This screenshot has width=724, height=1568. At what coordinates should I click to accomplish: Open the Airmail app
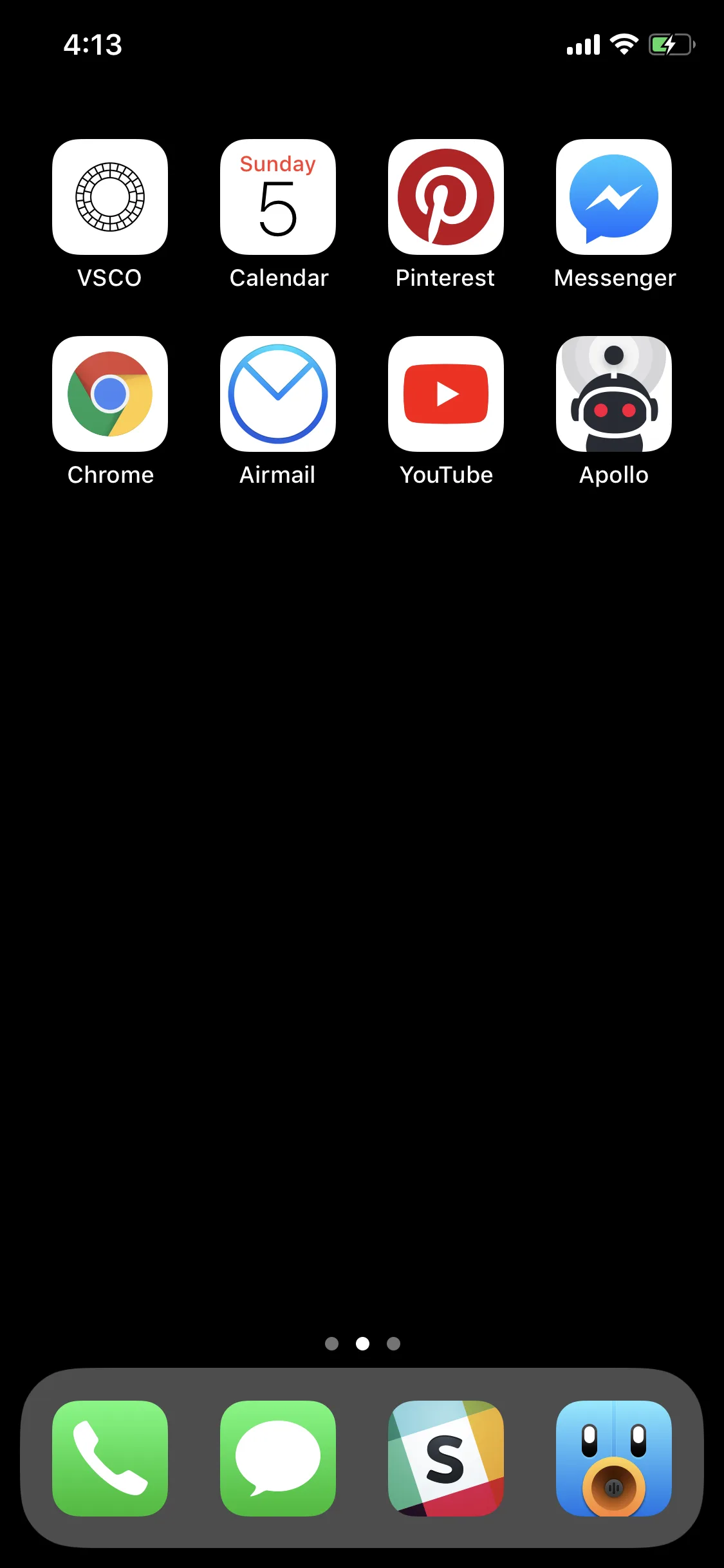pyautogui.click(x=278, y=394)
